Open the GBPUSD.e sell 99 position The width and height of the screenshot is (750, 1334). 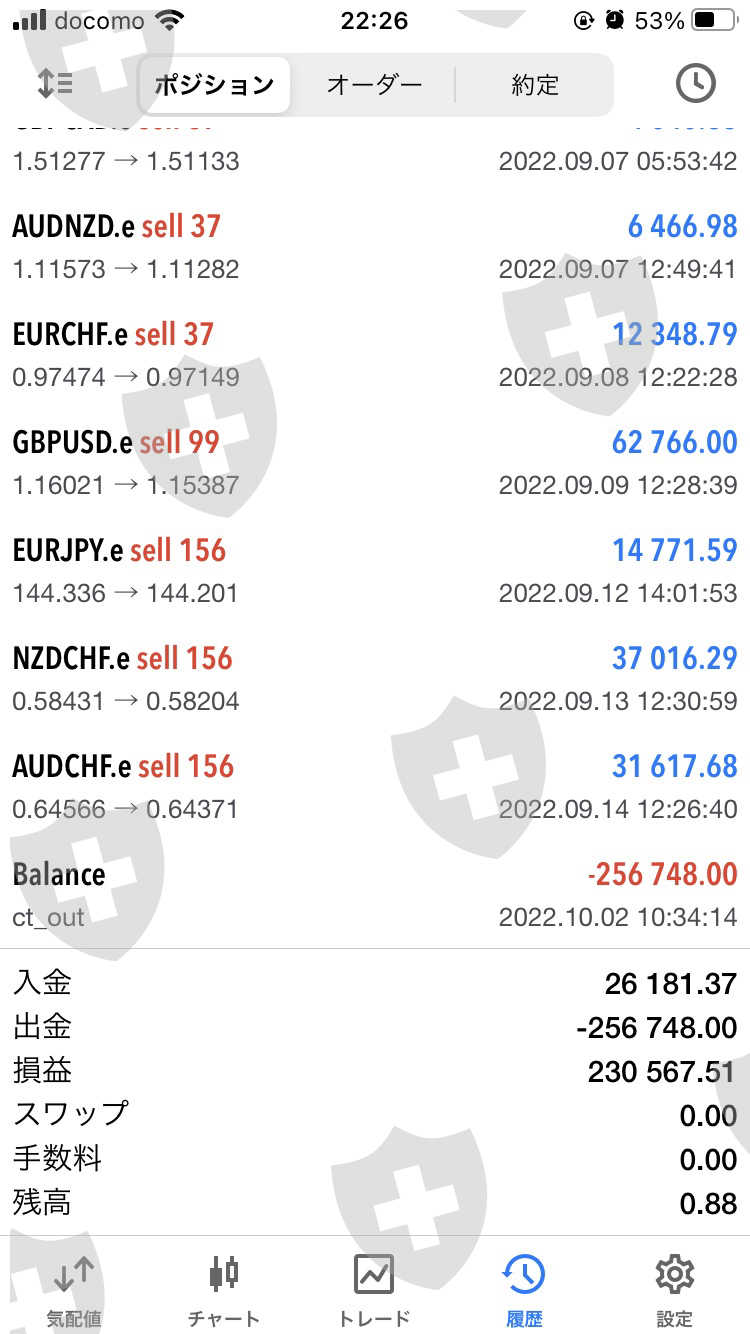(375, 462)
